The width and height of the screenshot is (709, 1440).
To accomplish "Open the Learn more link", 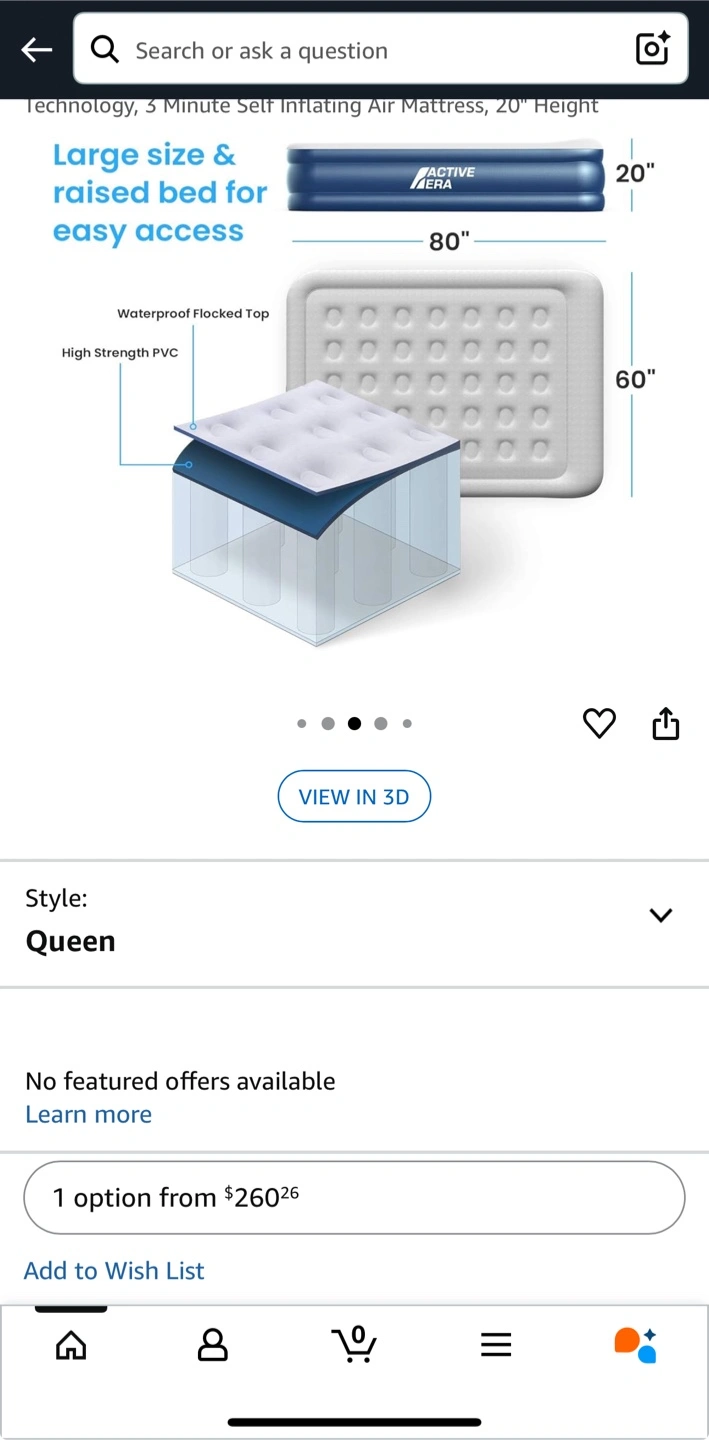I will click(x=88, y=1115).
